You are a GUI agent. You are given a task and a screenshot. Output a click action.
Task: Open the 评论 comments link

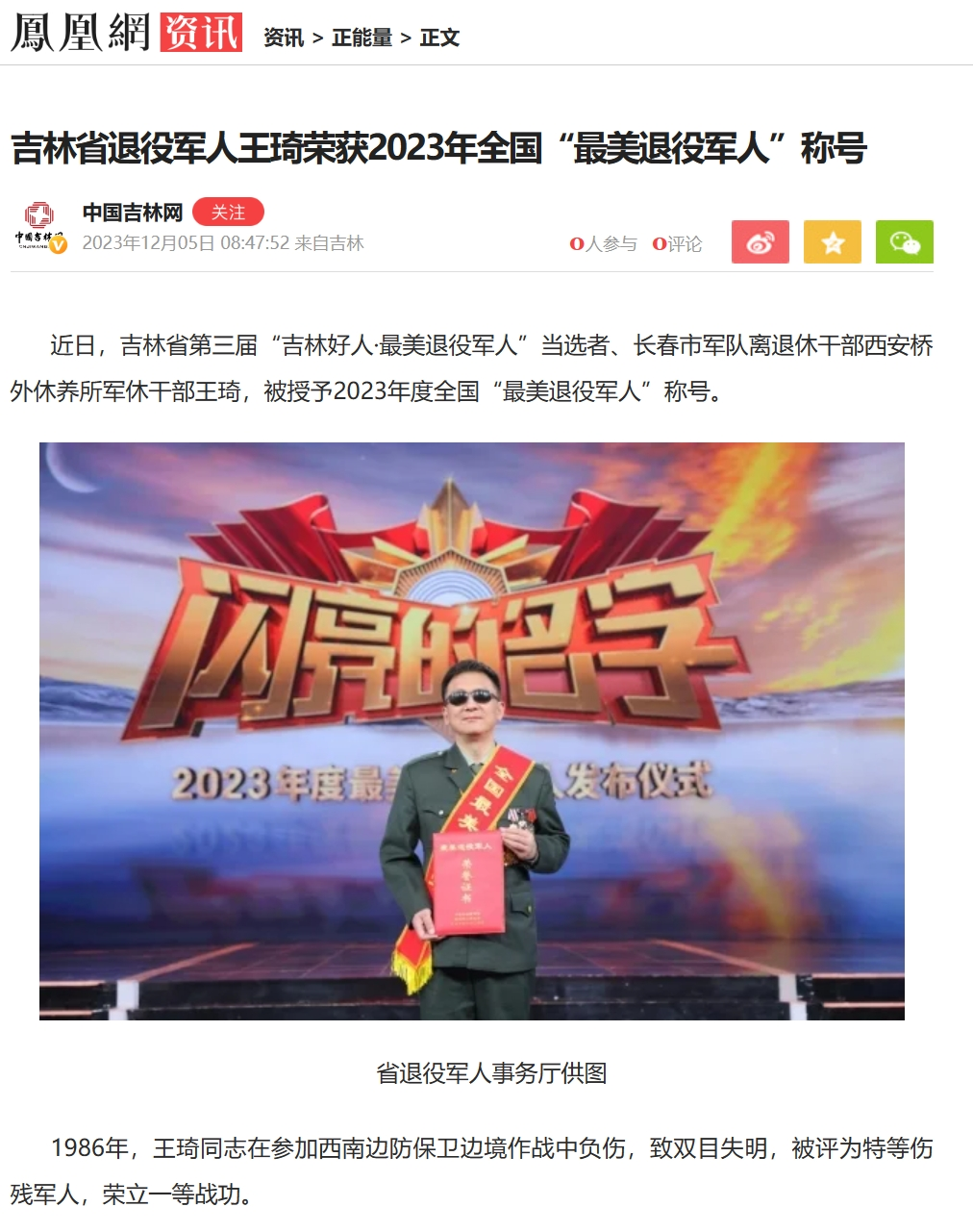coord(678,244)
